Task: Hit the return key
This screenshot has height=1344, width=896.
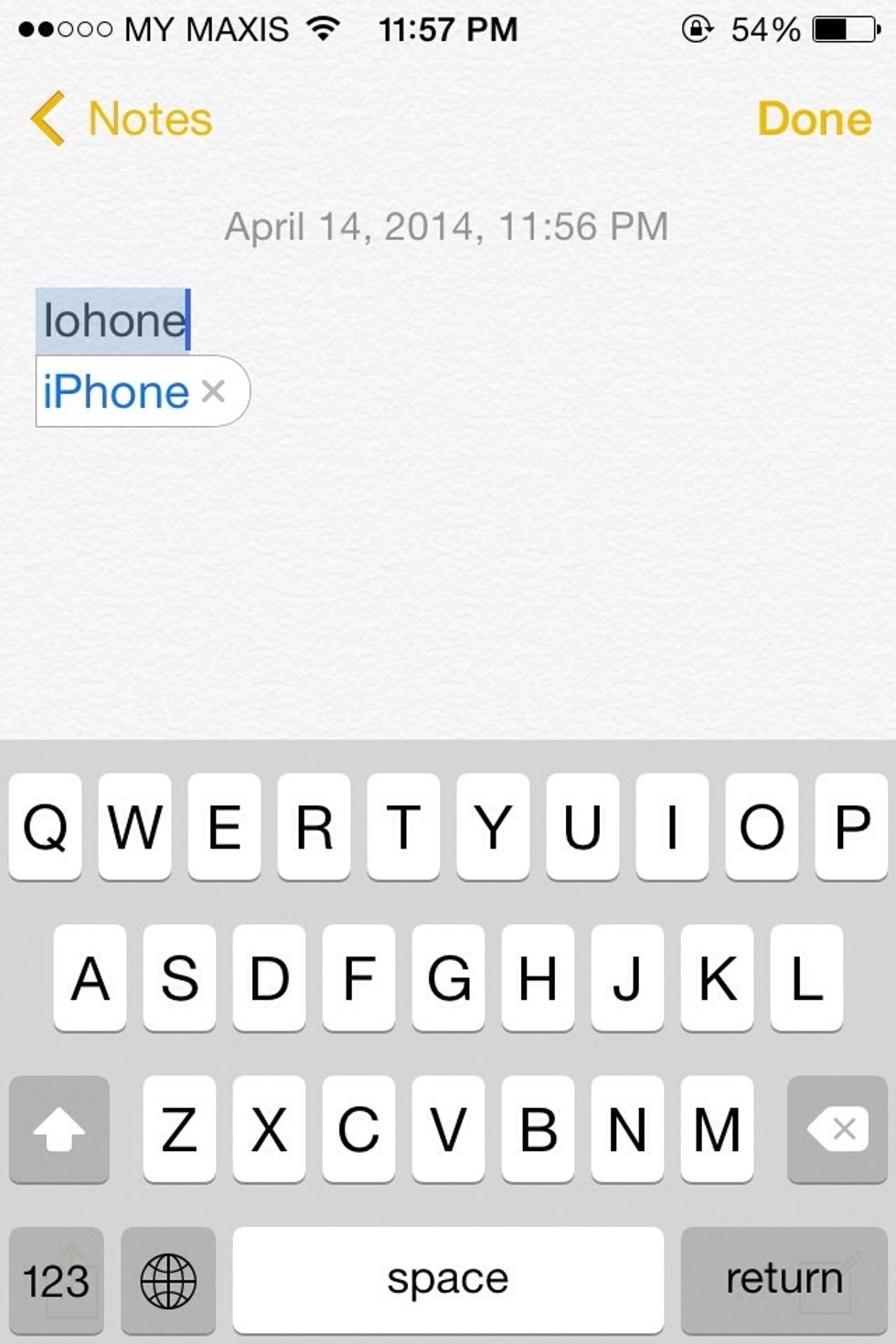Action: pos(784,1280)
